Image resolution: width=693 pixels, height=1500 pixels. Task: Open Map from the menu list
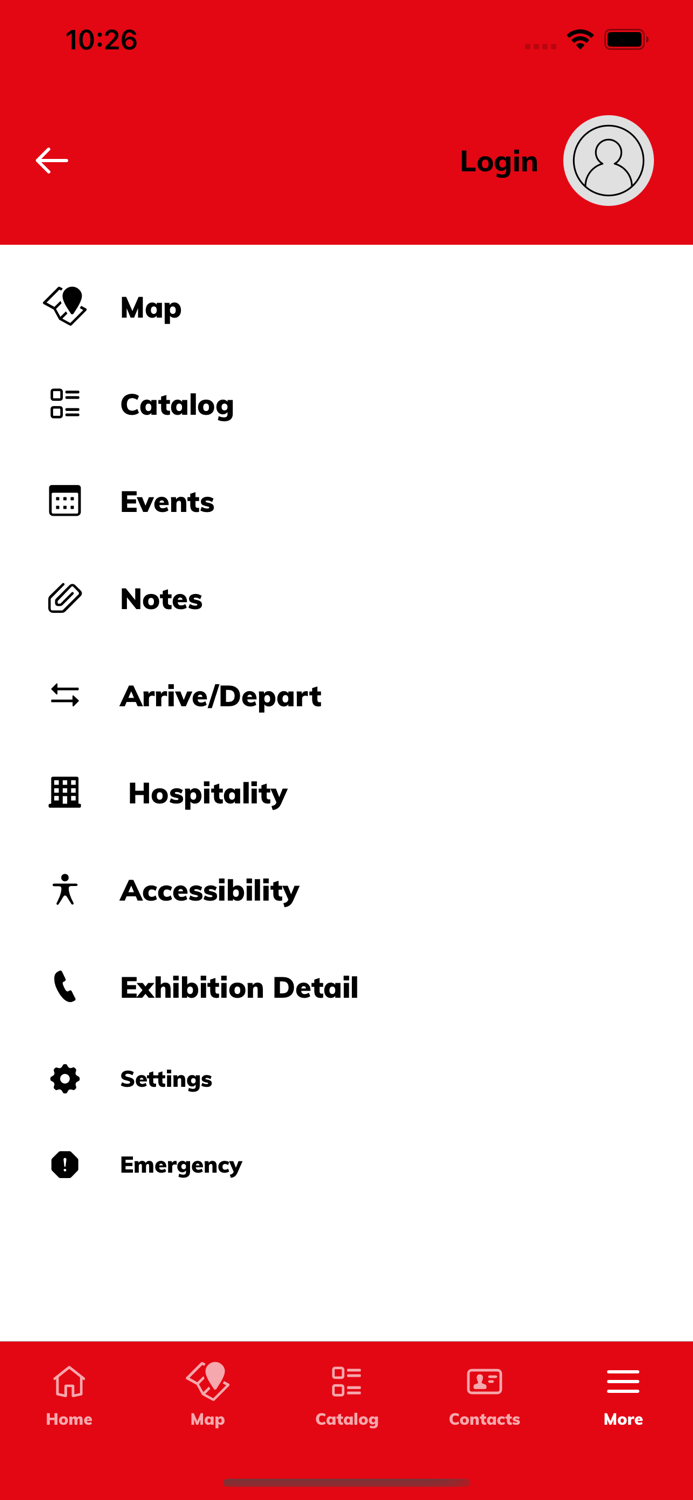(x=151, y=307)
